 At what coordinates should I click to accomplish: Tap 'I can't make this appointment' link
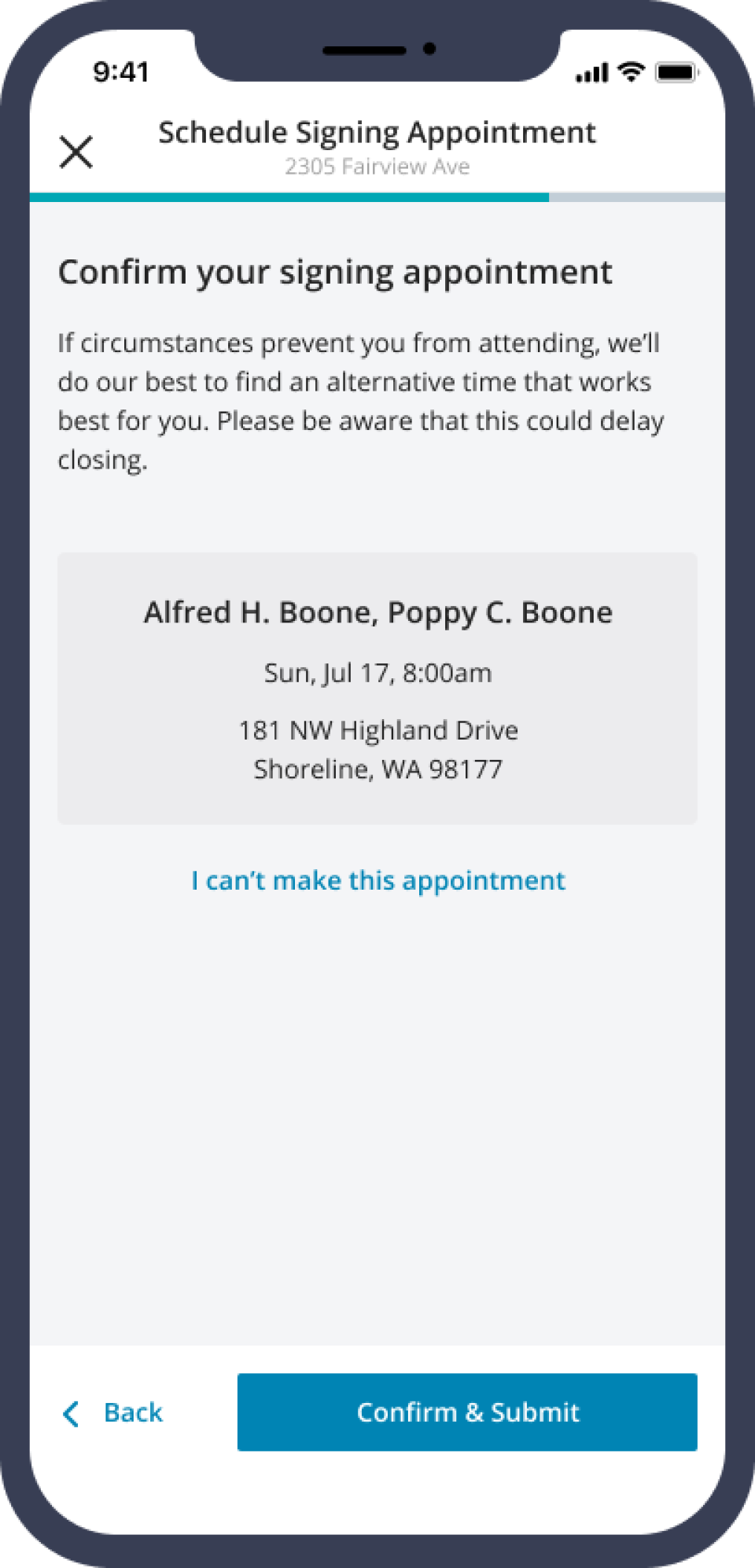(x=377, y=880)
